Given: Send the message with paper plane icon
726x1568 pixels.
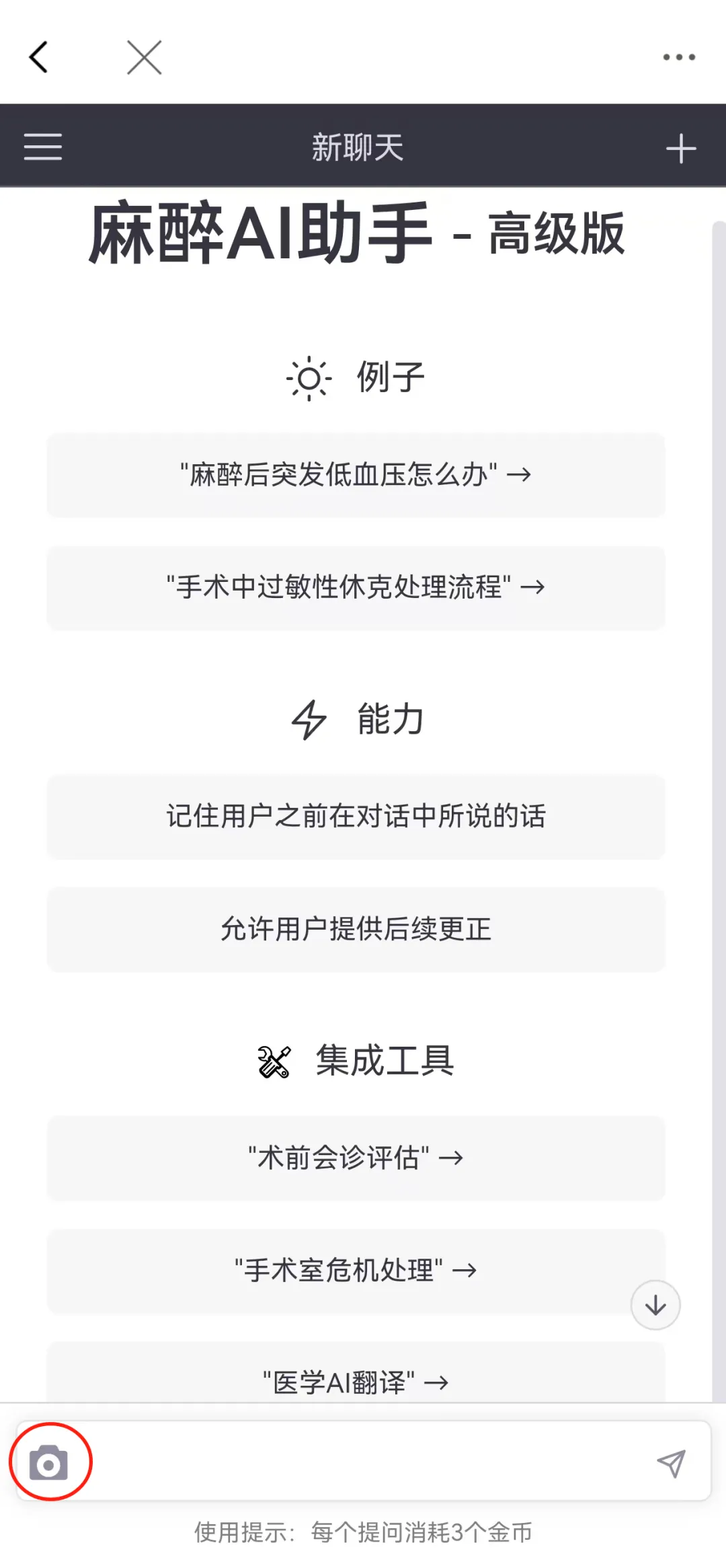Looking at the screenshot, I should 671,1463.
